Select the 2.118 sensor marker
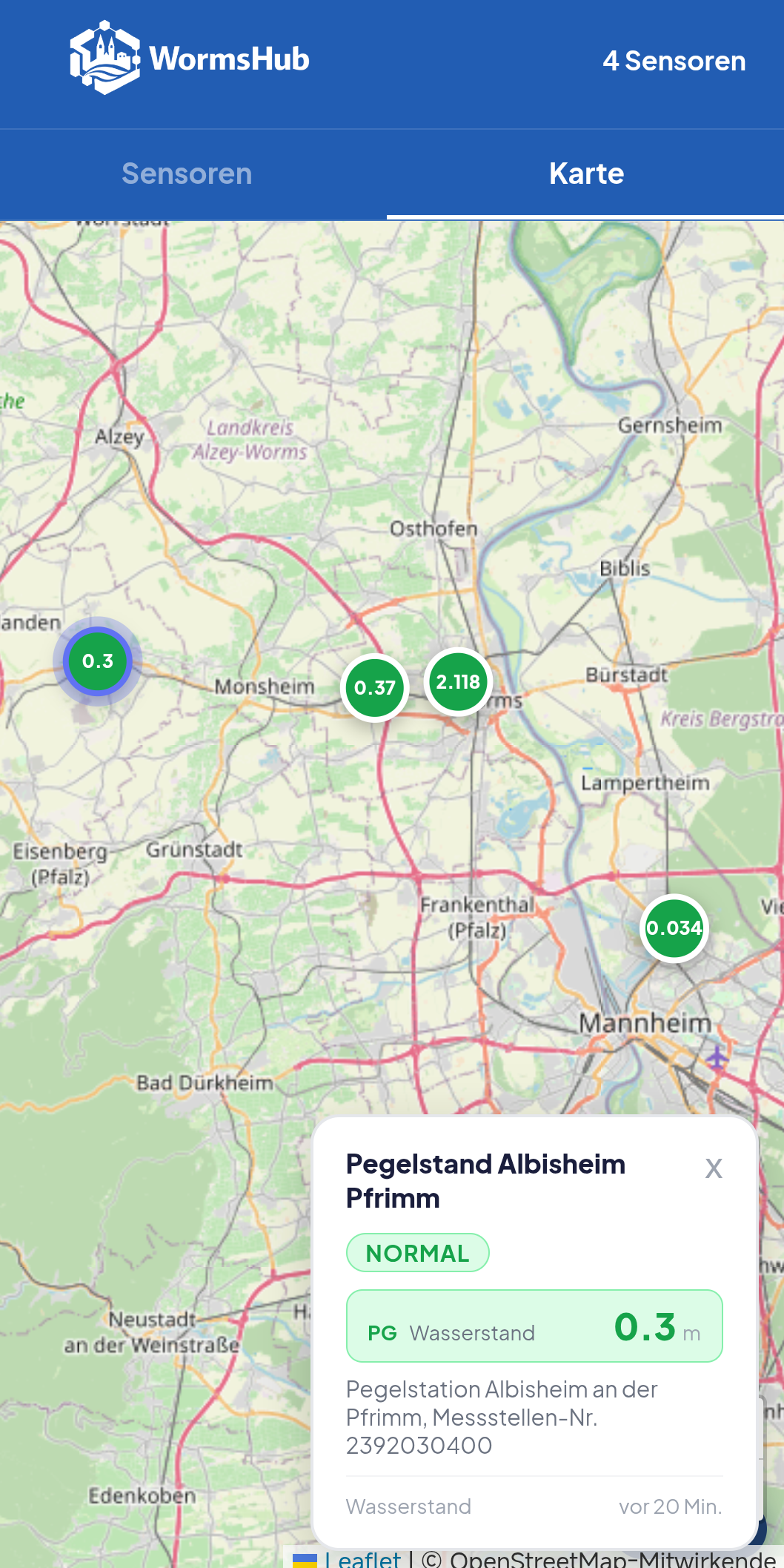This screenshot has width=784, height=1568. click(458, 682)
